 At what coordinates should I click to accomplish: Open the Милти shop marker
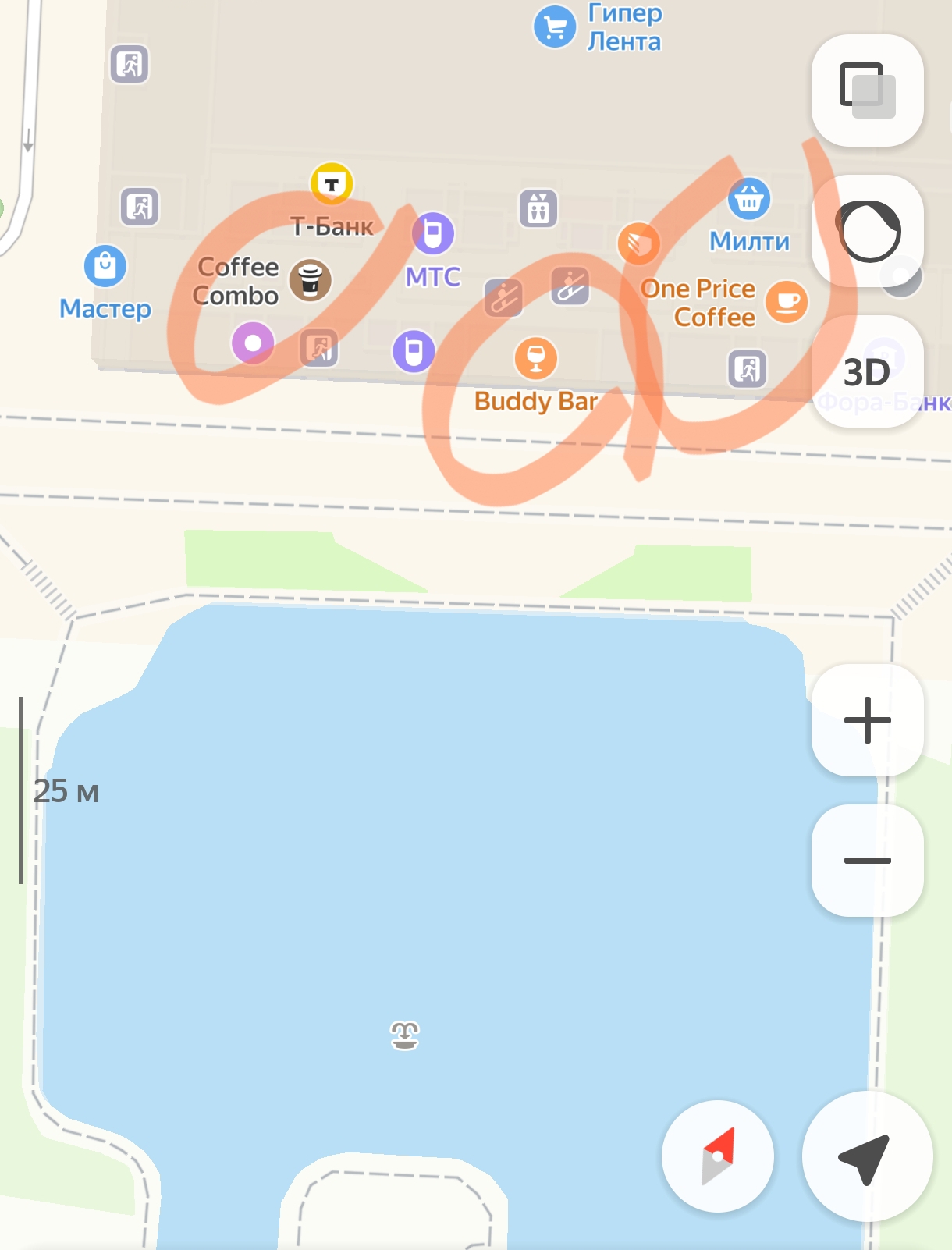point(749,200)
